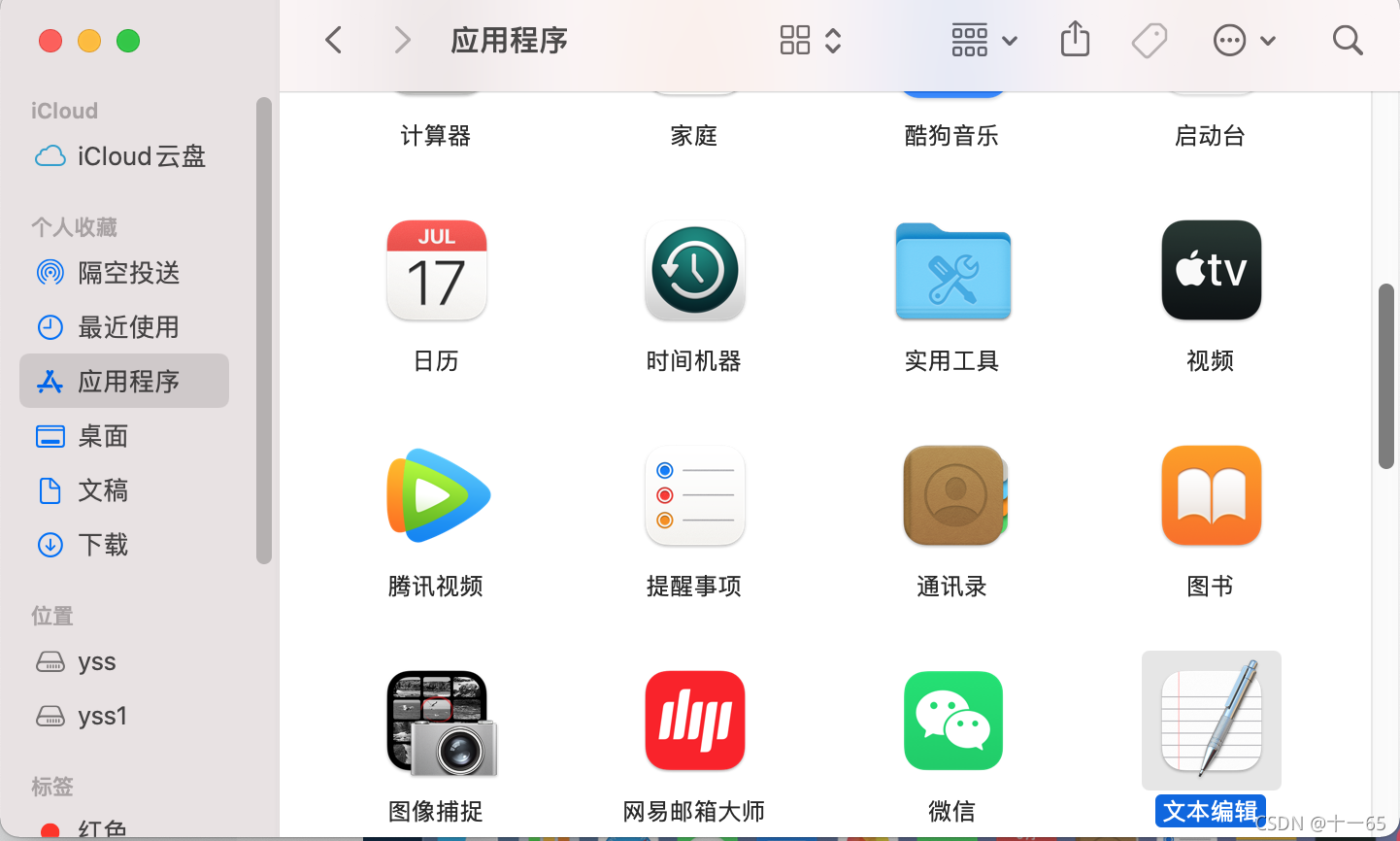Add tags to the selected item
The height and width of the screenshot is (841, 1400).
(x=1150, y=41)
